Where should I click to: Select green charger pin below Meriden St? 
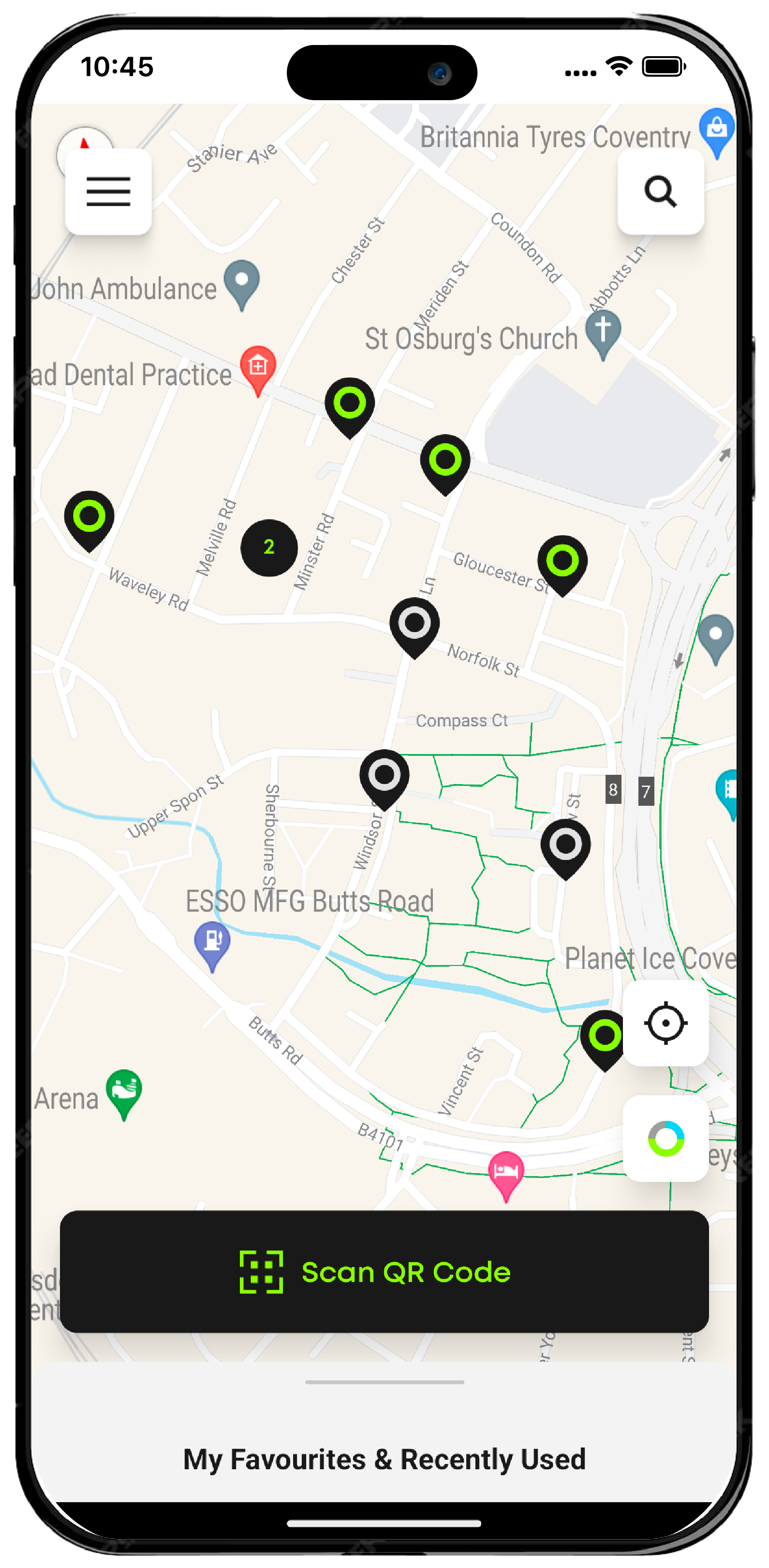pos(445,461)
